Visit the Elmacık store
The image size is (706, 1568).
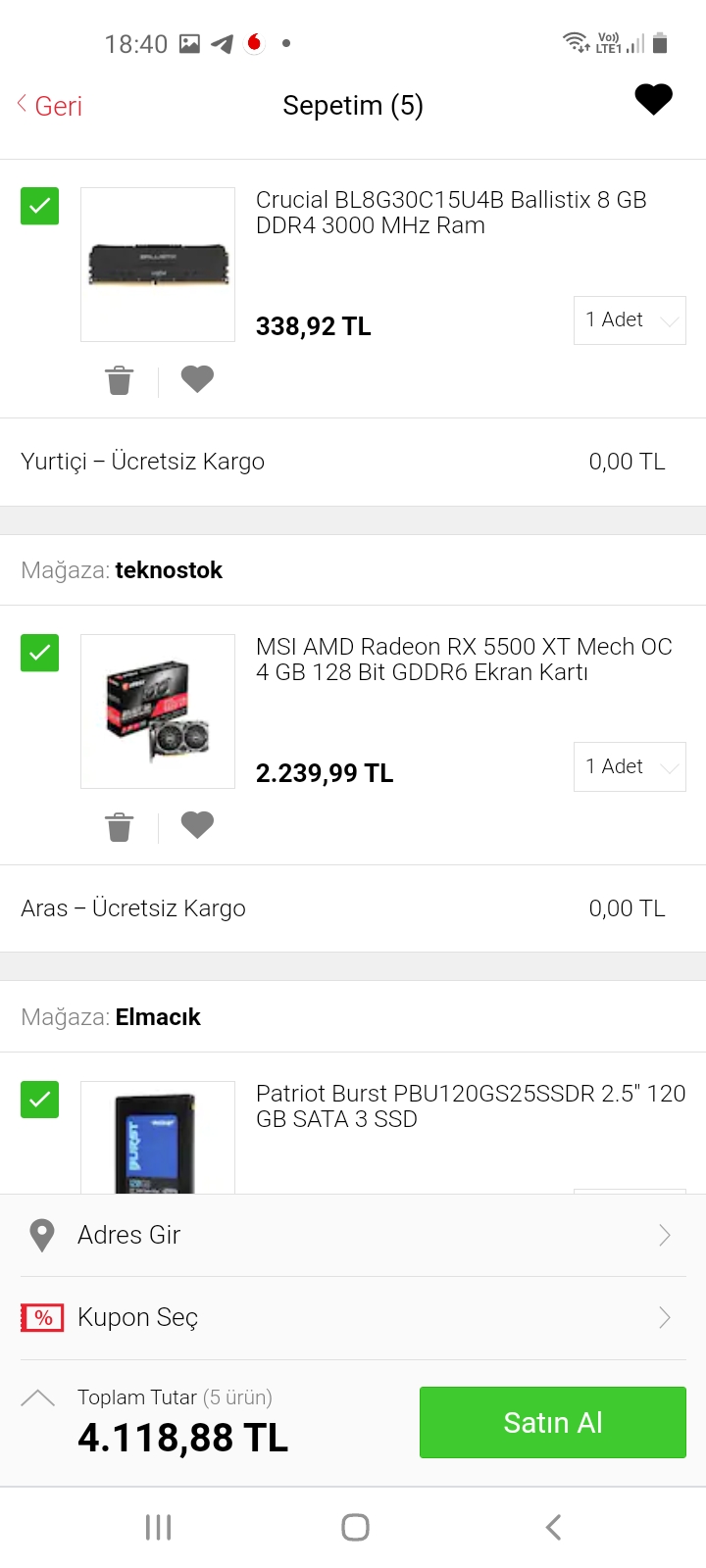coord(158,1017)
